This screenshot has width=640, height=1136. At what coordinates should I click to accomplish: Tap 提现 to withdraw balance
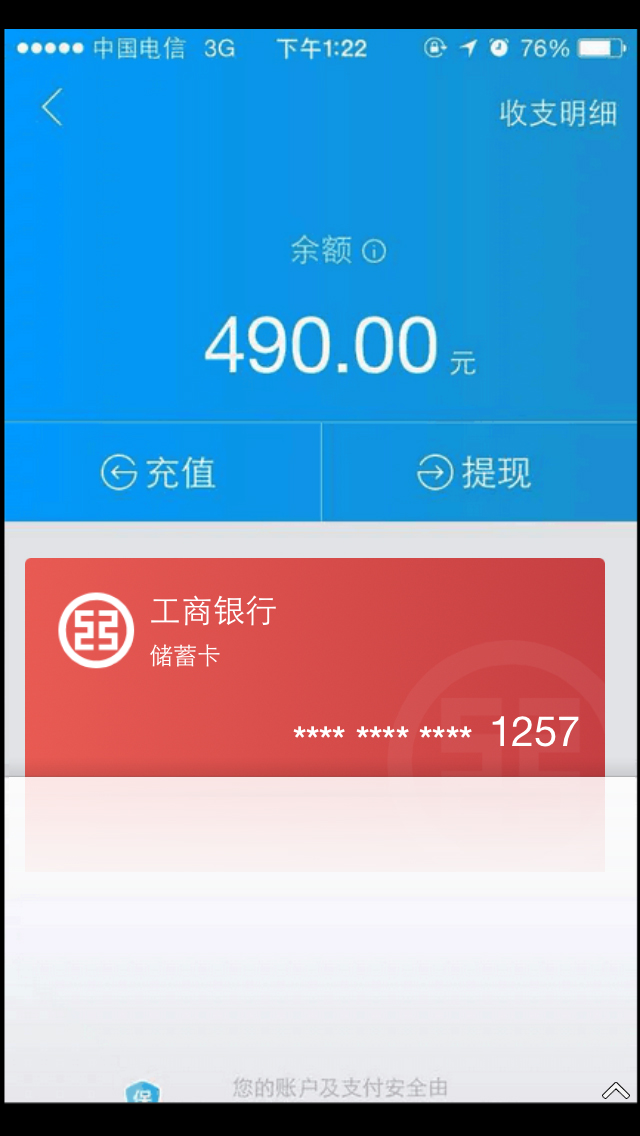click(x=475, y=472)
